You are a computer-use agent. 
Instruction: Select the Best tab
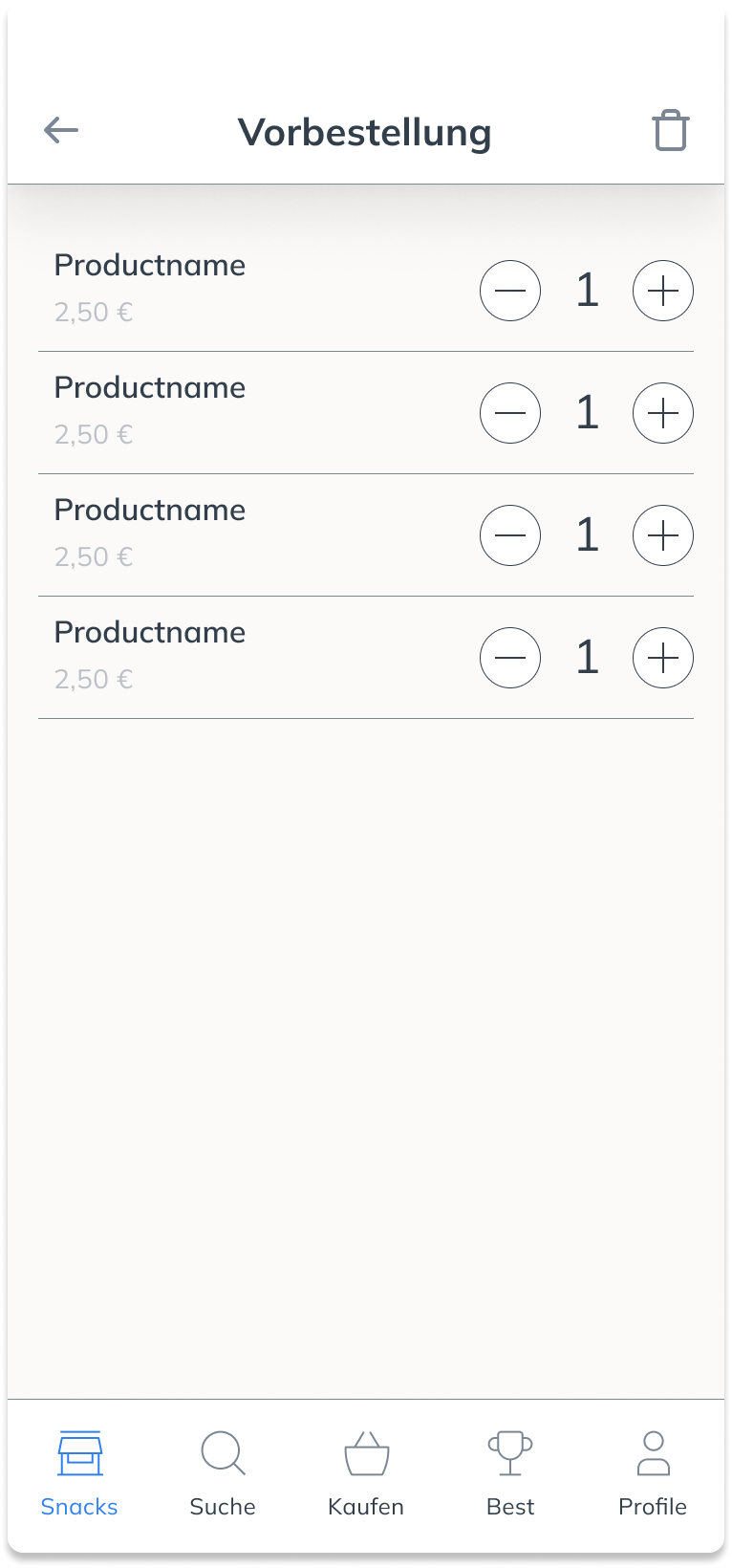point(510,1473)
